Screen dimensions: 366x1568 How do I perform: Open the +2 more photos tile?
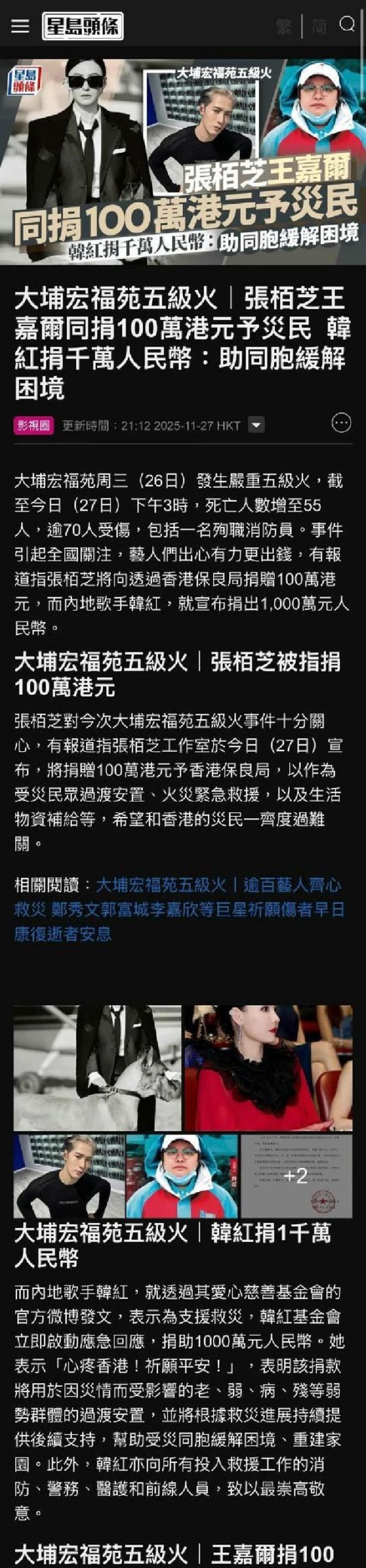click(296, 1176)
